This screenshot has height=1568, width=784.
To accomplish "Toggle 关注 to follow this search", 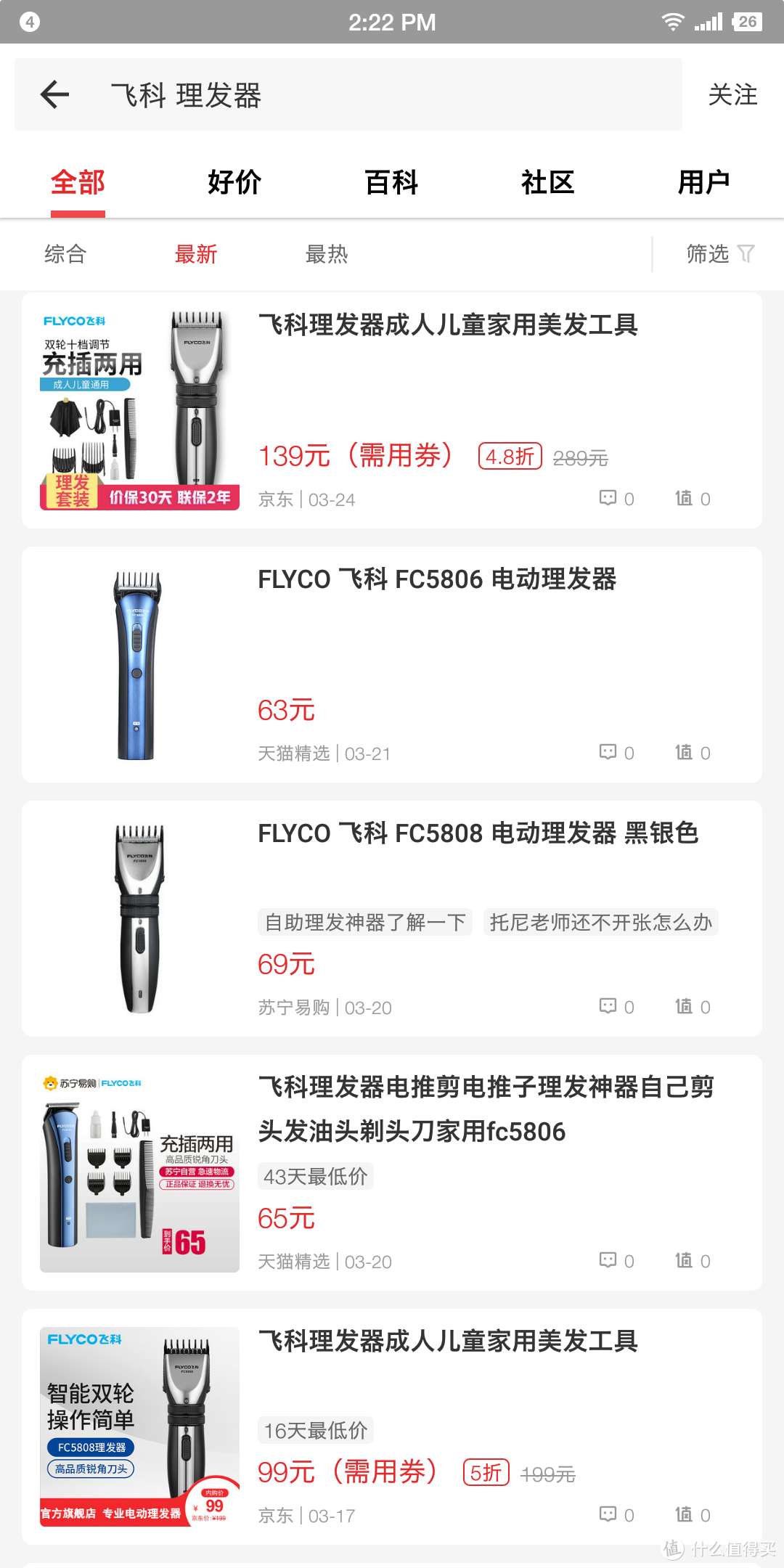I will (x=732, y=94).
